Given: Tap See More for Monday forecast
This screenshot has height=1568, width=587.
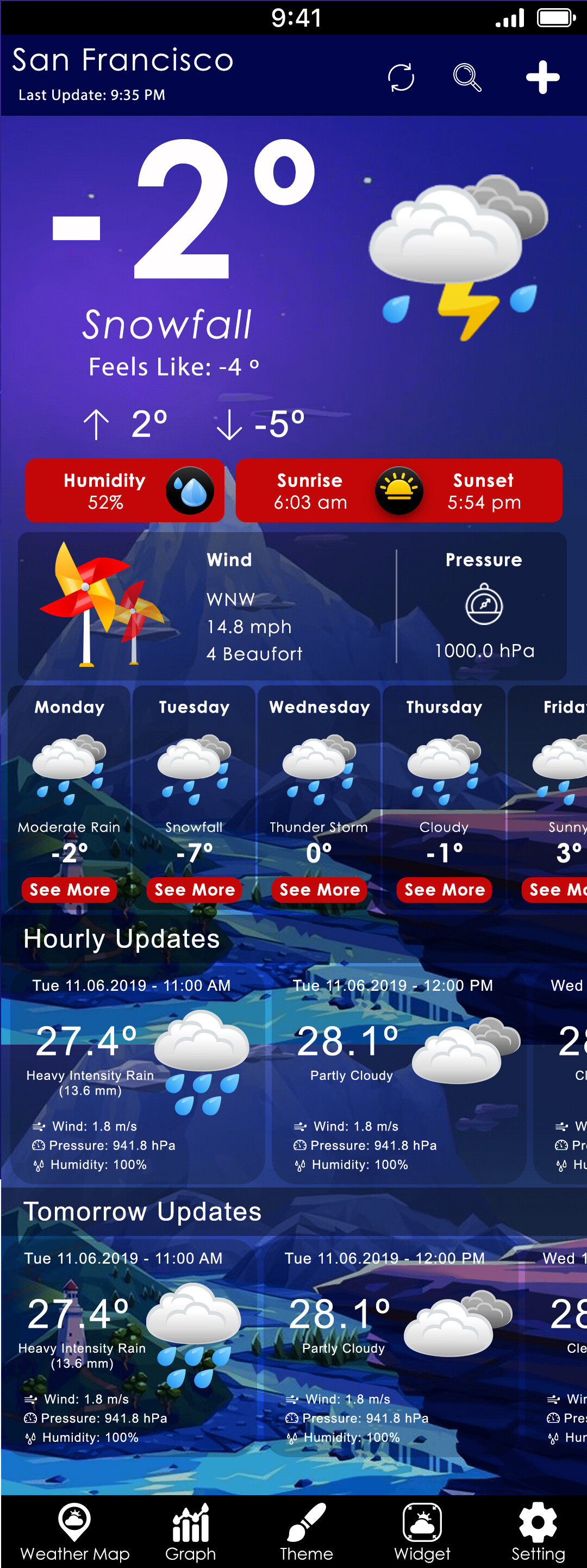Looking at the screenshot, I should coord(69,889).
